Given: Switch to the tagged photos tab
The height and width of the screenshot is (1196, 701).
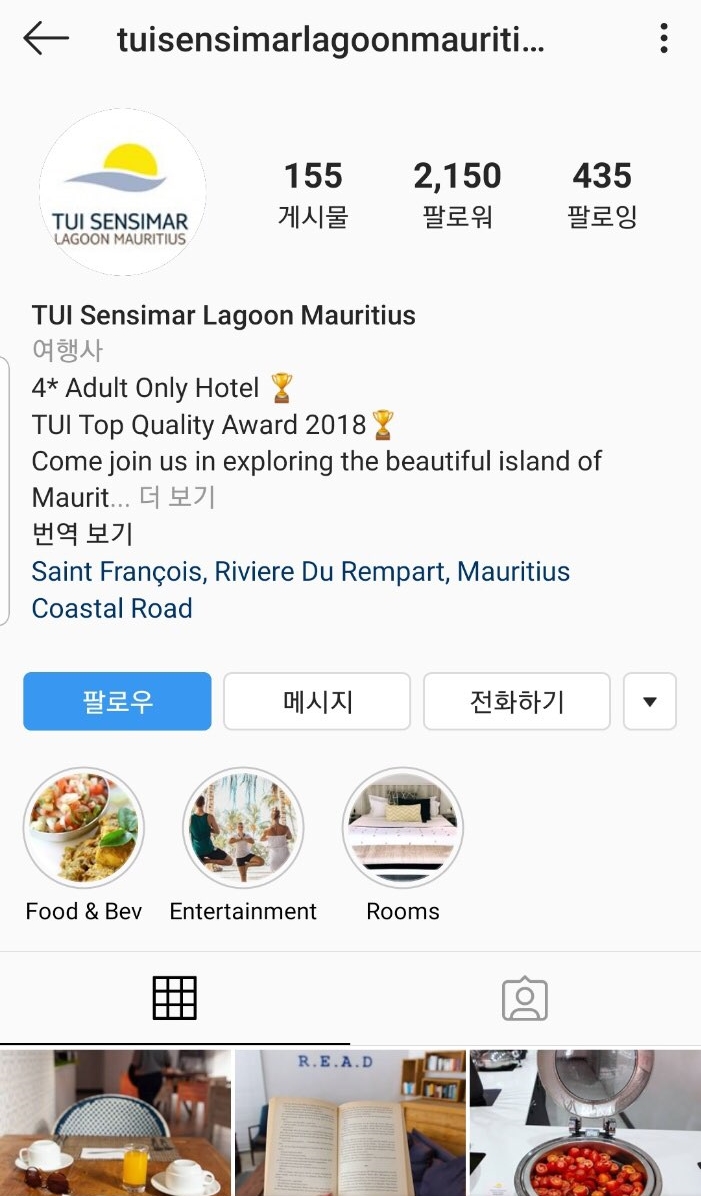Looking at the screenshot, I should click(x=524, y=998).
